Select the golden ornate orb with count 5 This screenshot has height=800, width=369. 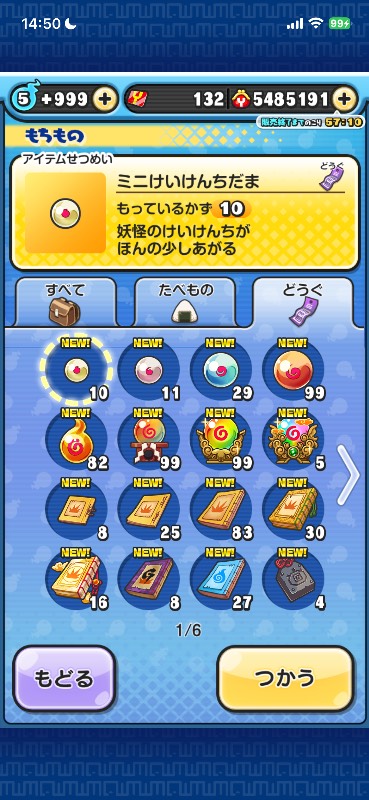[293, 440]
